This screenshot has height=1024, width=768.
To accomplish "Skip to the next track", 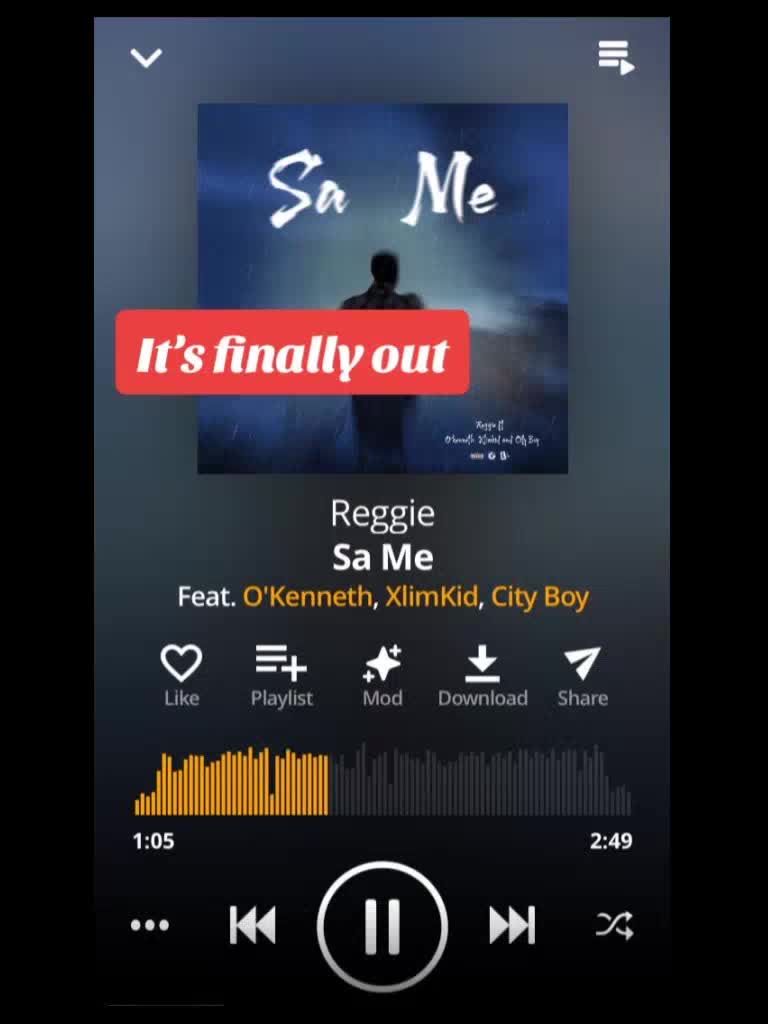I will (512, 925).
